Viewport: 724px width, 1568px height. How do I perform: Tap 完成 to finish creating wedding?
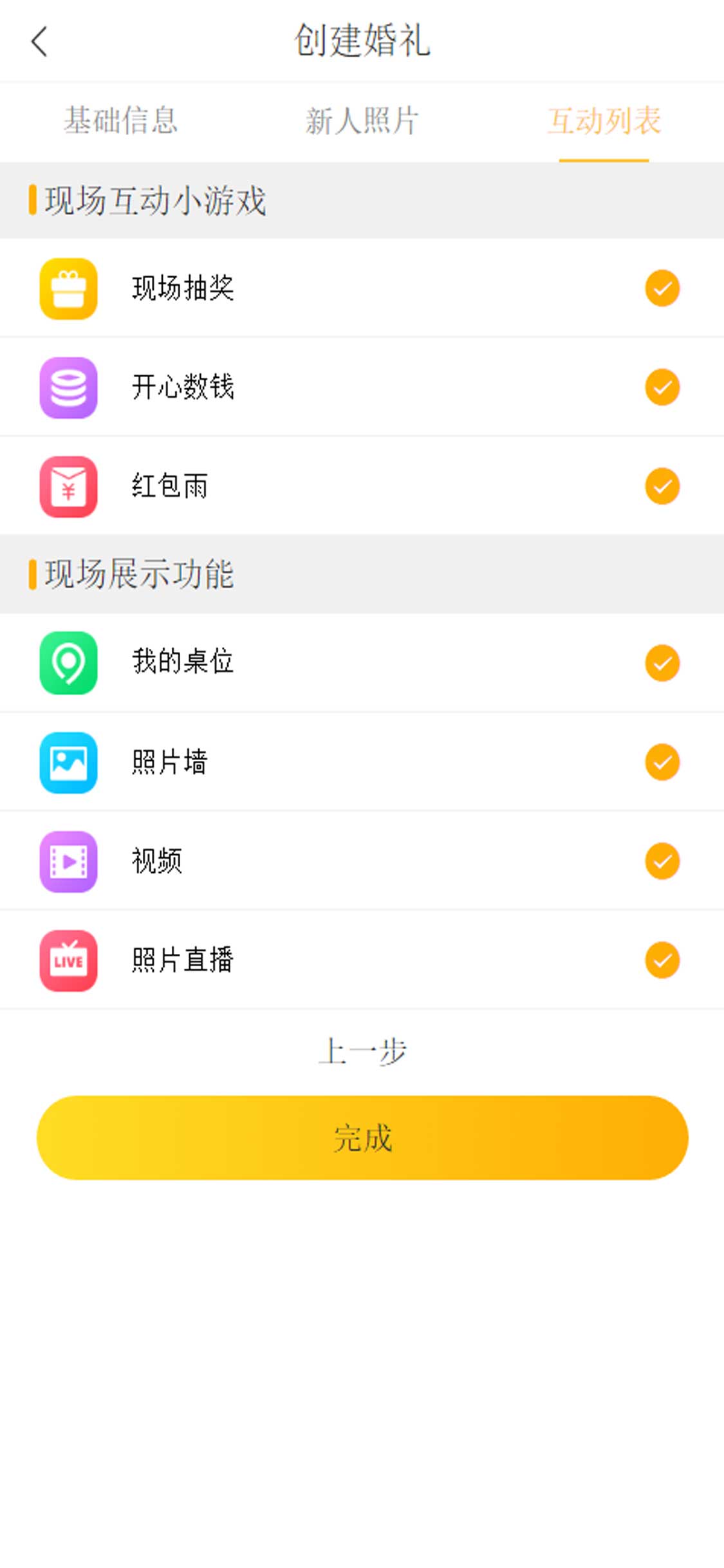coord(362,1138)
